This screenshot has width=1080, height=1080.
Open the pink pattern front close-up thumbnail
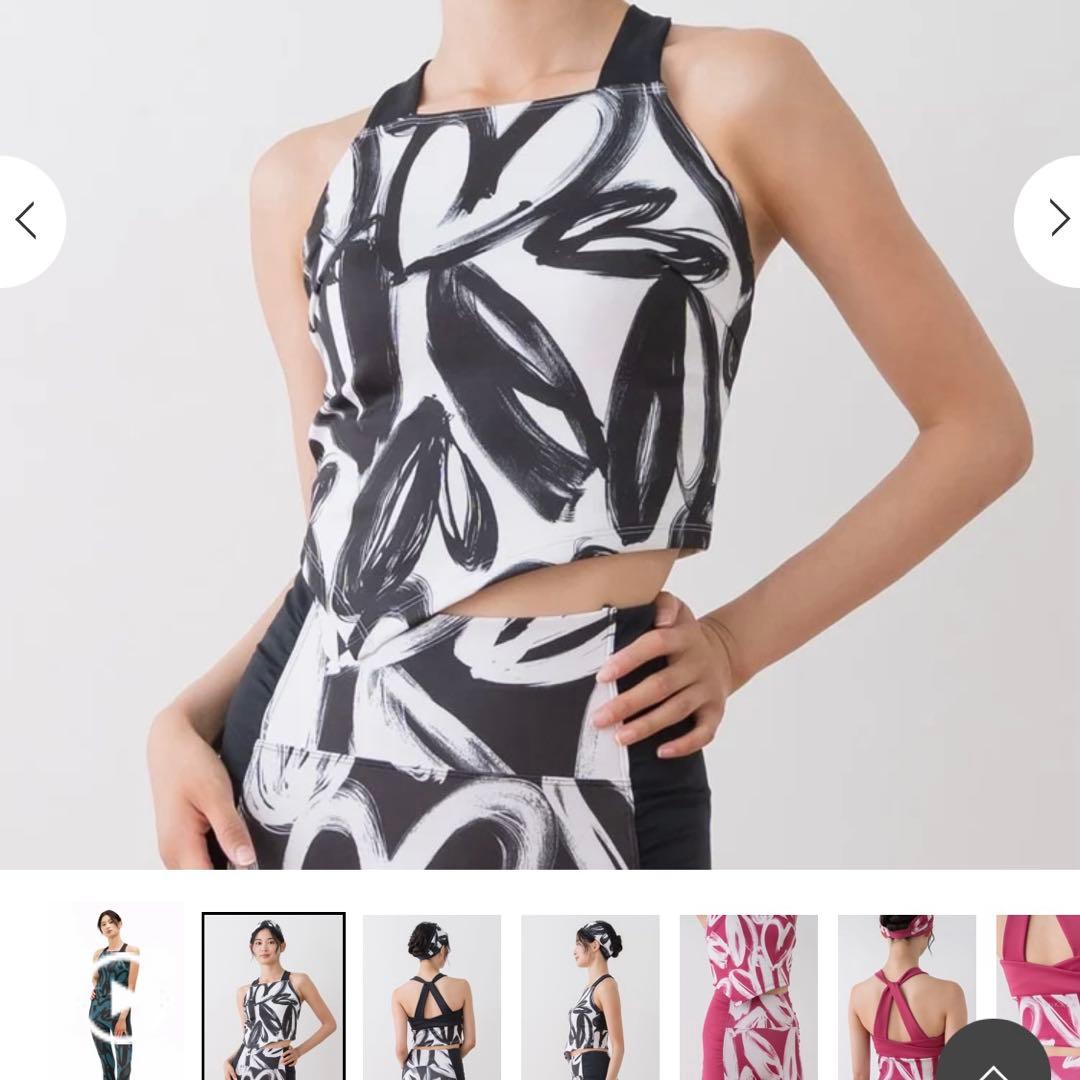click(748, 995)
